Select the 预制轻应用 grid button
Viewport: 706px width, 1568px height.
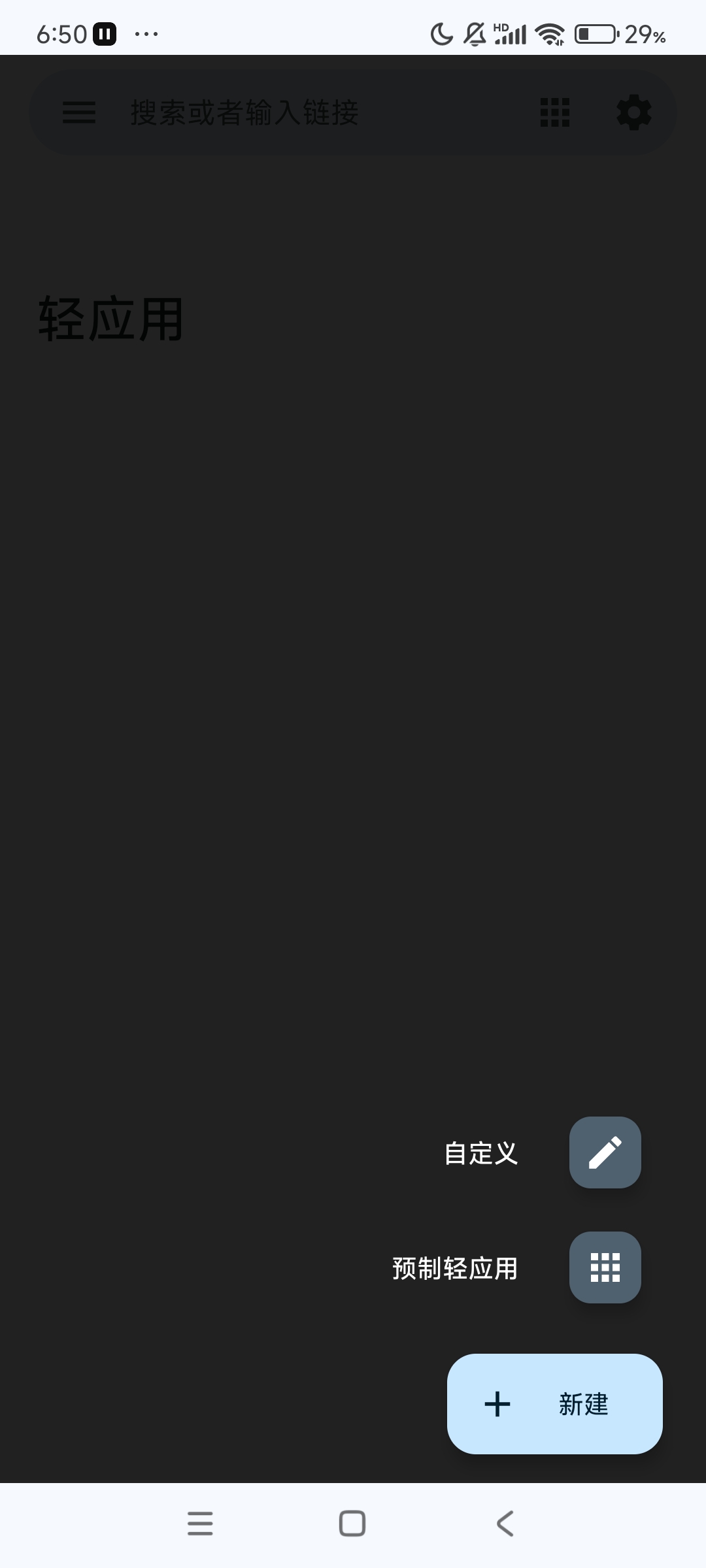(605, 1267)
